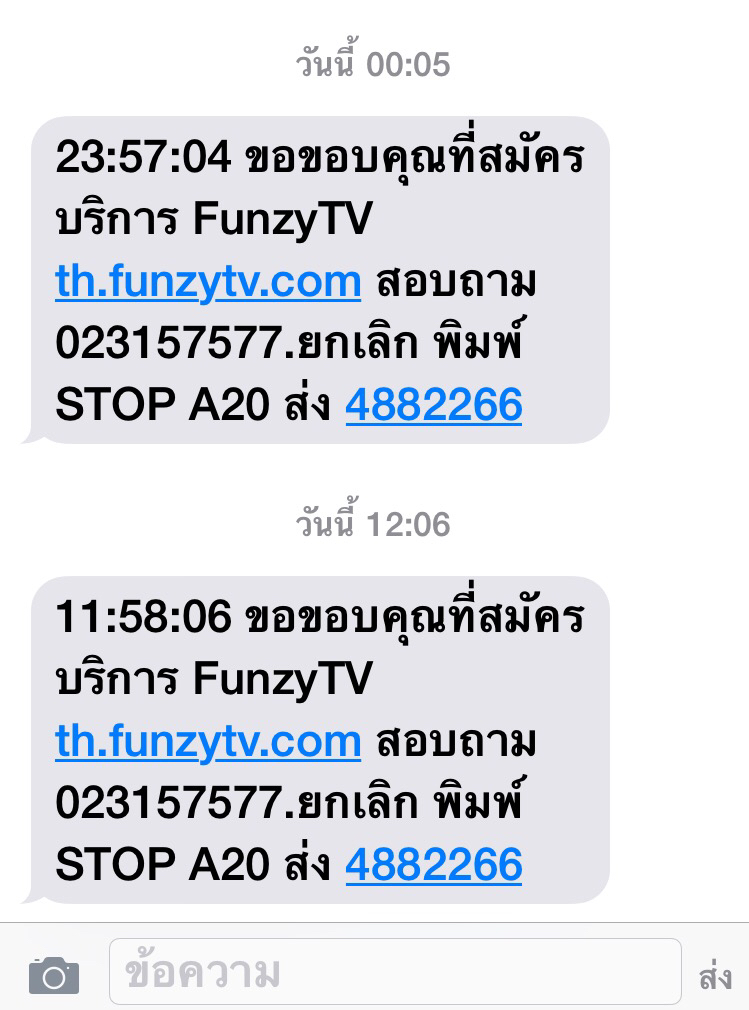
Task: Open the camera attachment icon
Action: [x=54, y=975]
